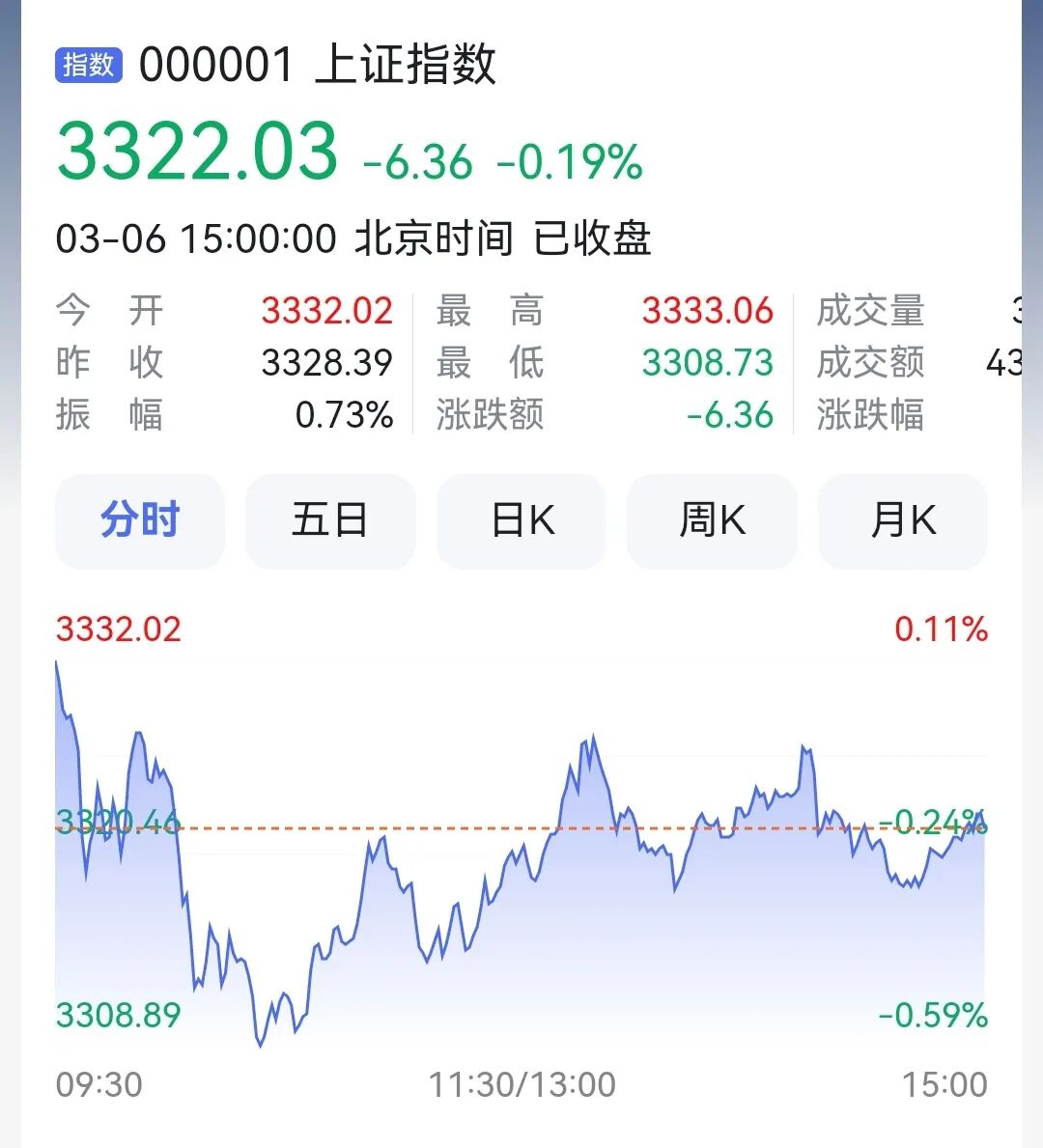Show the 周K chart
Viewport: 1043px width, 1148px height.
point(712,521)
